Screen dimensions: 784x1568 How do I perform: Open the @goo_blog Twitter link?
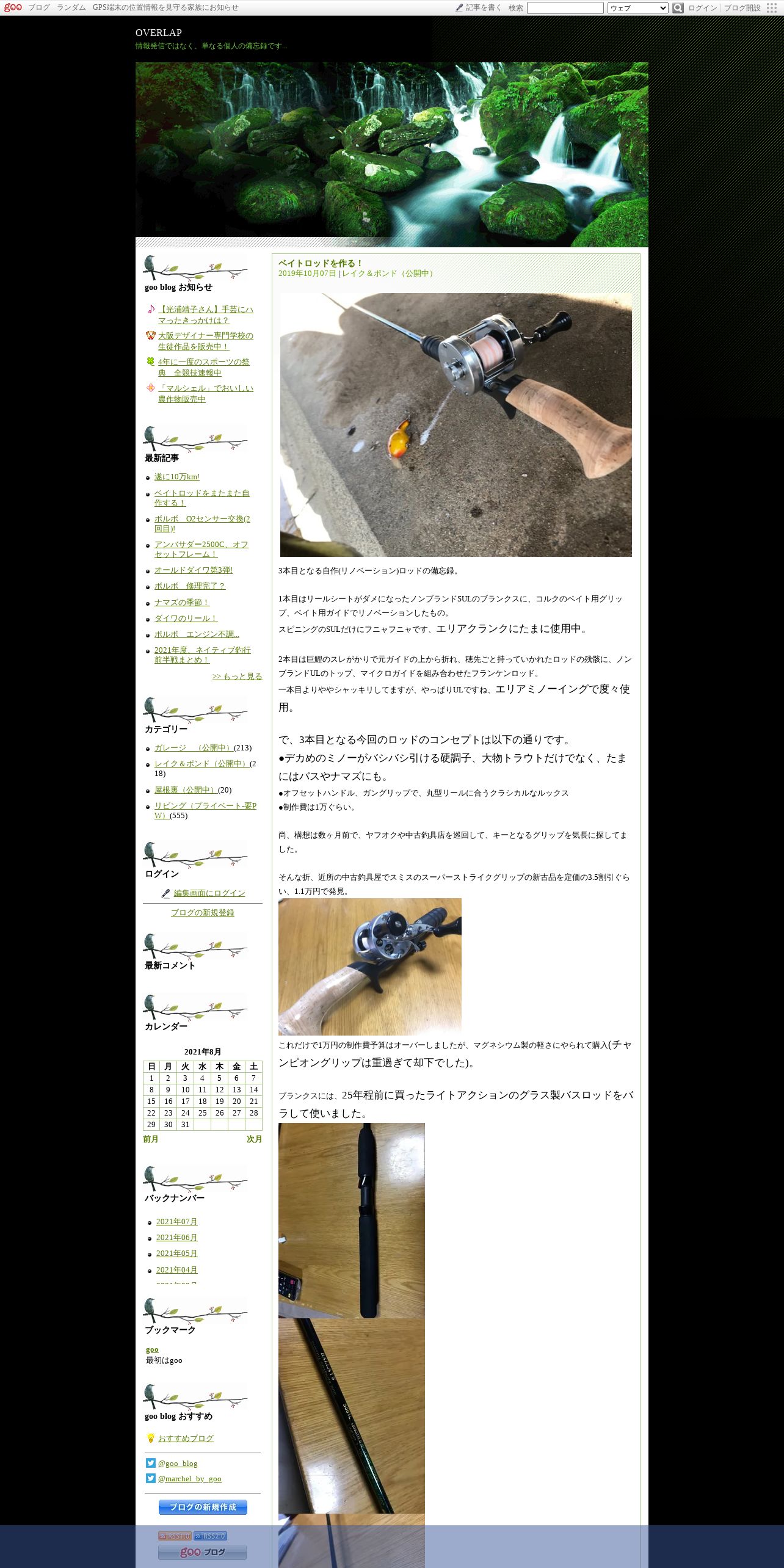tap(178, 1464)
